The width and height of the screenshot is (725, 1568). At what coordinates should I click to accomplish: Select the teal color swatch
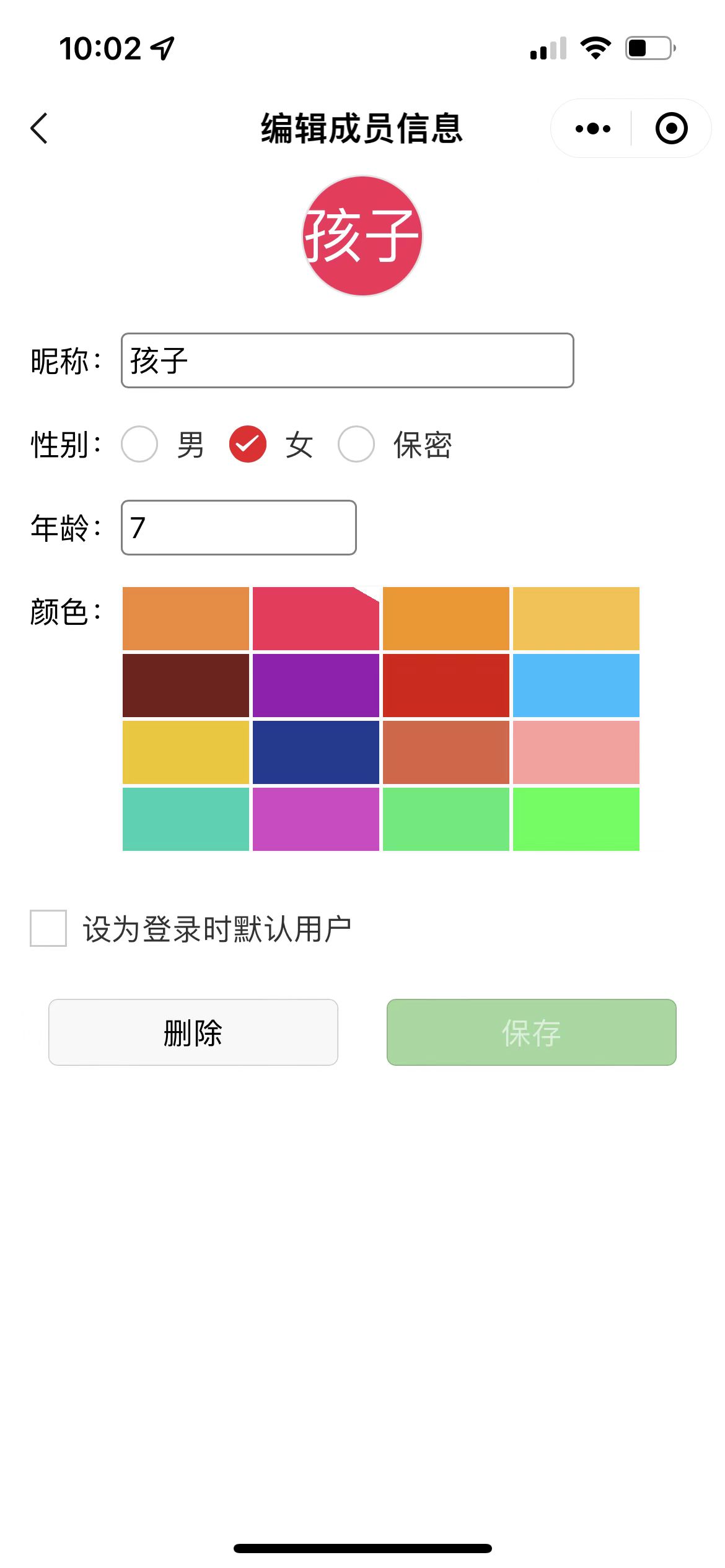point(186,819)
